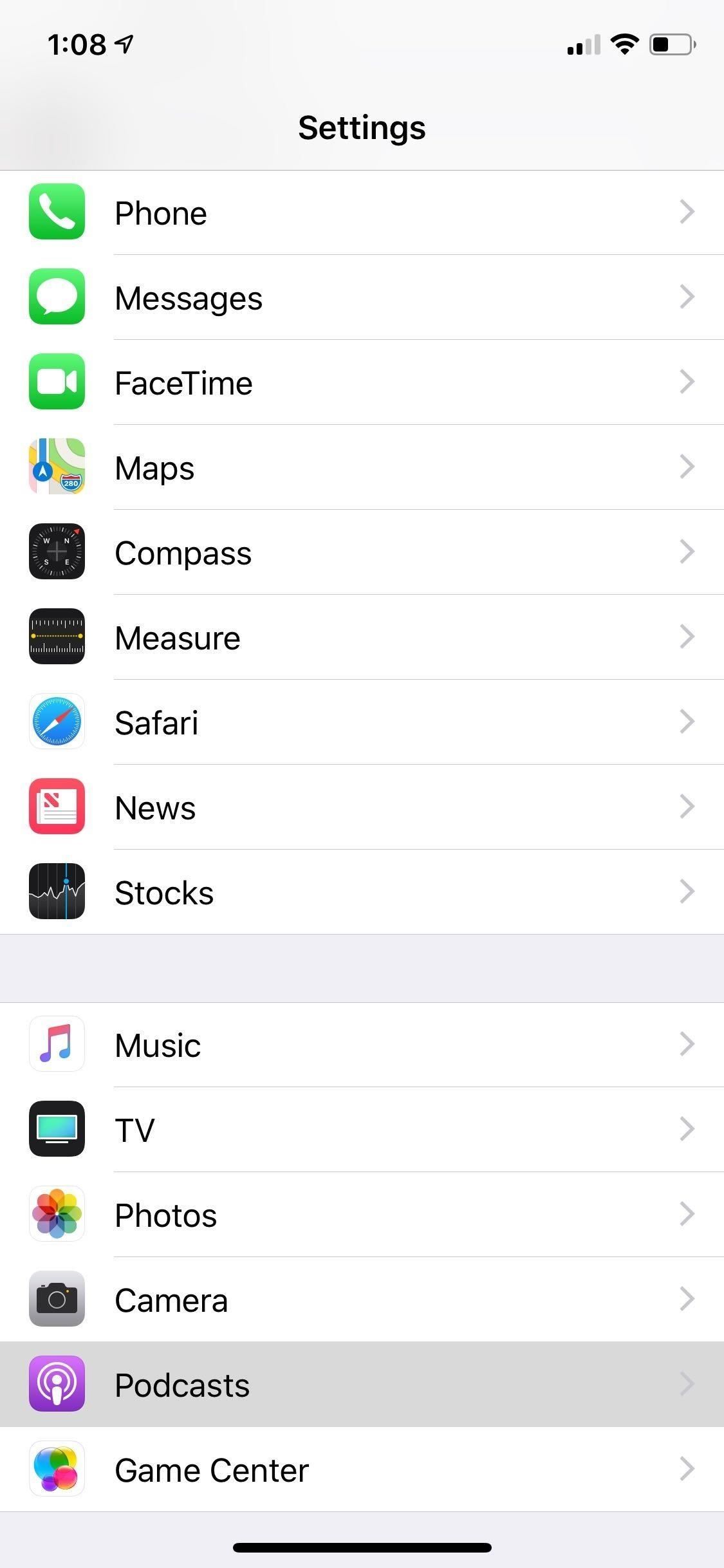Open Stocks settings
The image size is (724, 1568).
click(x=360, y=892)
